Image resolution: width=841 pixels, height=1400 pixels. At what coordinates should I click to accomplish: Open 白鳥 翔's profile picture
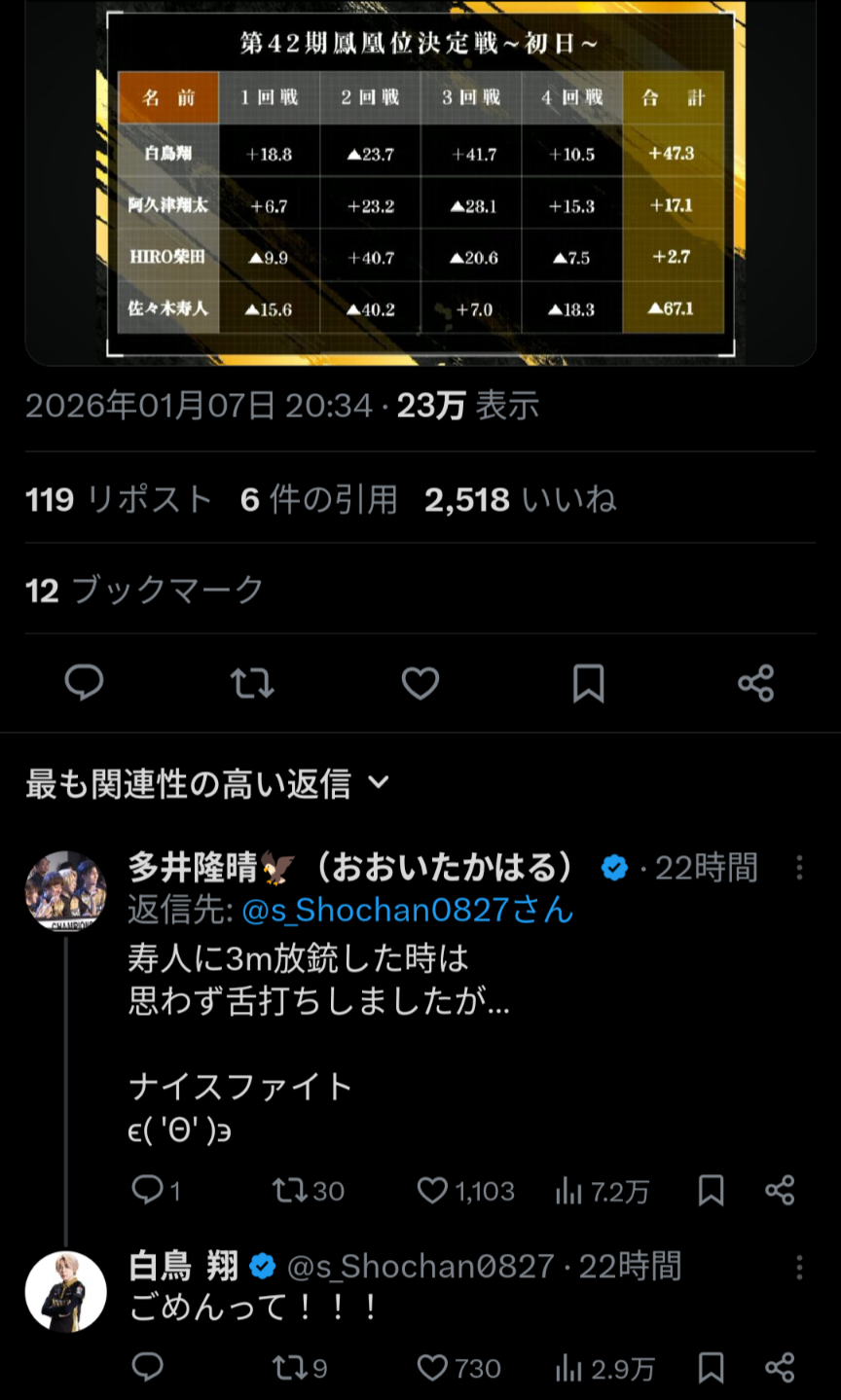pos(65,1291)
